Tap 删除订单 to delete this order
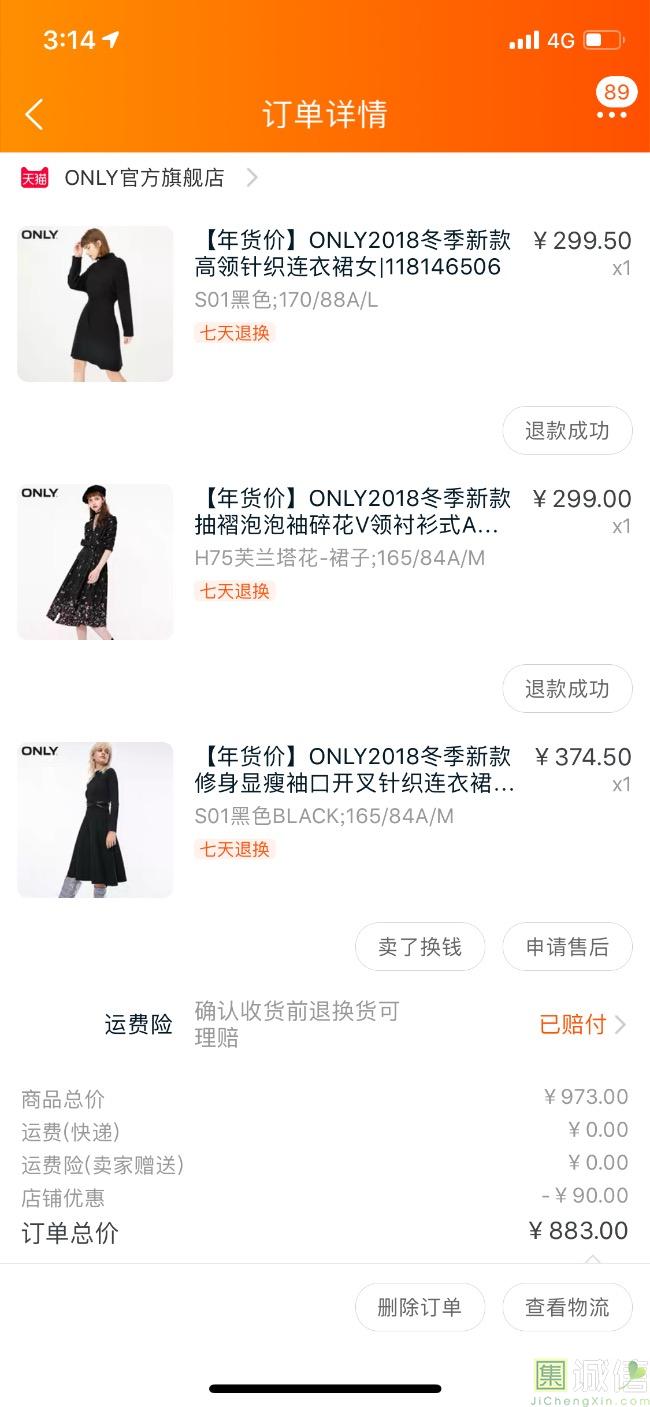Viewport: 650px width, 1407px height. pos(420,1307)
